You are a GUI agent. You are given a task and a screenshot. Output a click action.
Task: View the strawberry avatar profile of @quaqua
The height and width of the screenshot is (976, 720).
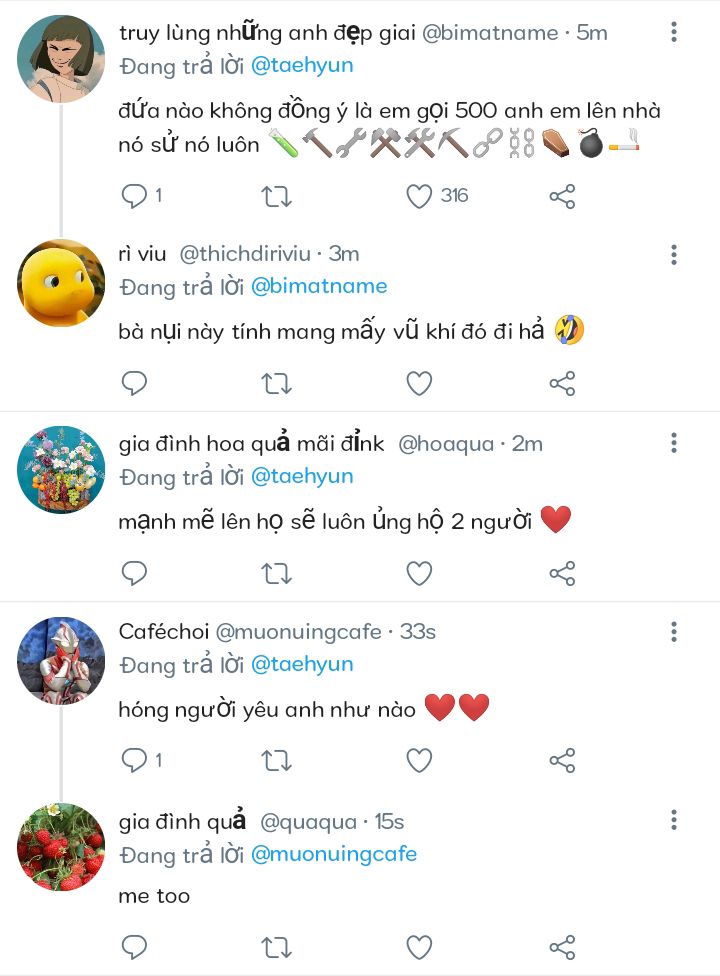click(61, 847)
